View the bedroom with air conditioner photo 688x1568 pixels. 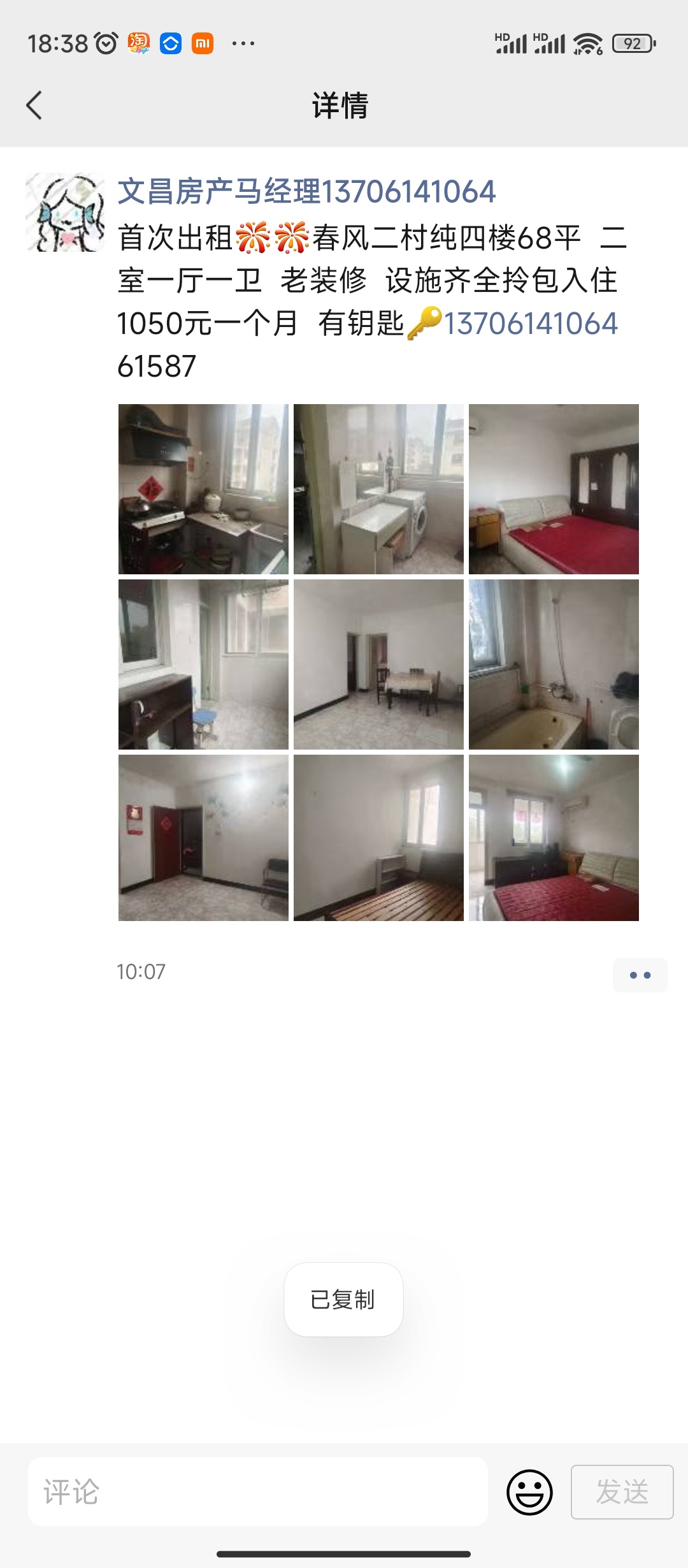554,838
